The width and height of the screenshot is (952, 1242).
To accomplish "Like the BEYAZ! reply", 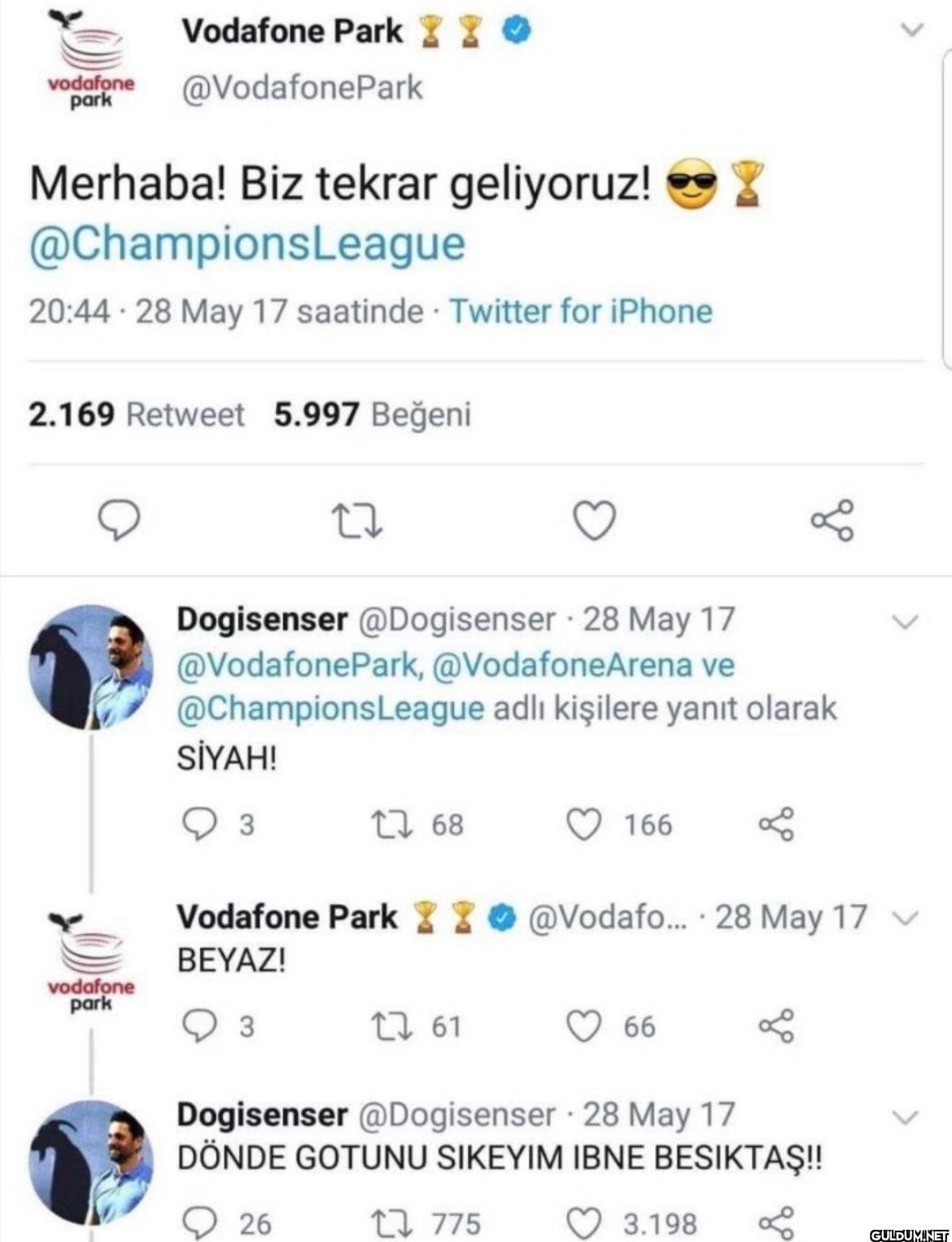I will click(584, 1026).
